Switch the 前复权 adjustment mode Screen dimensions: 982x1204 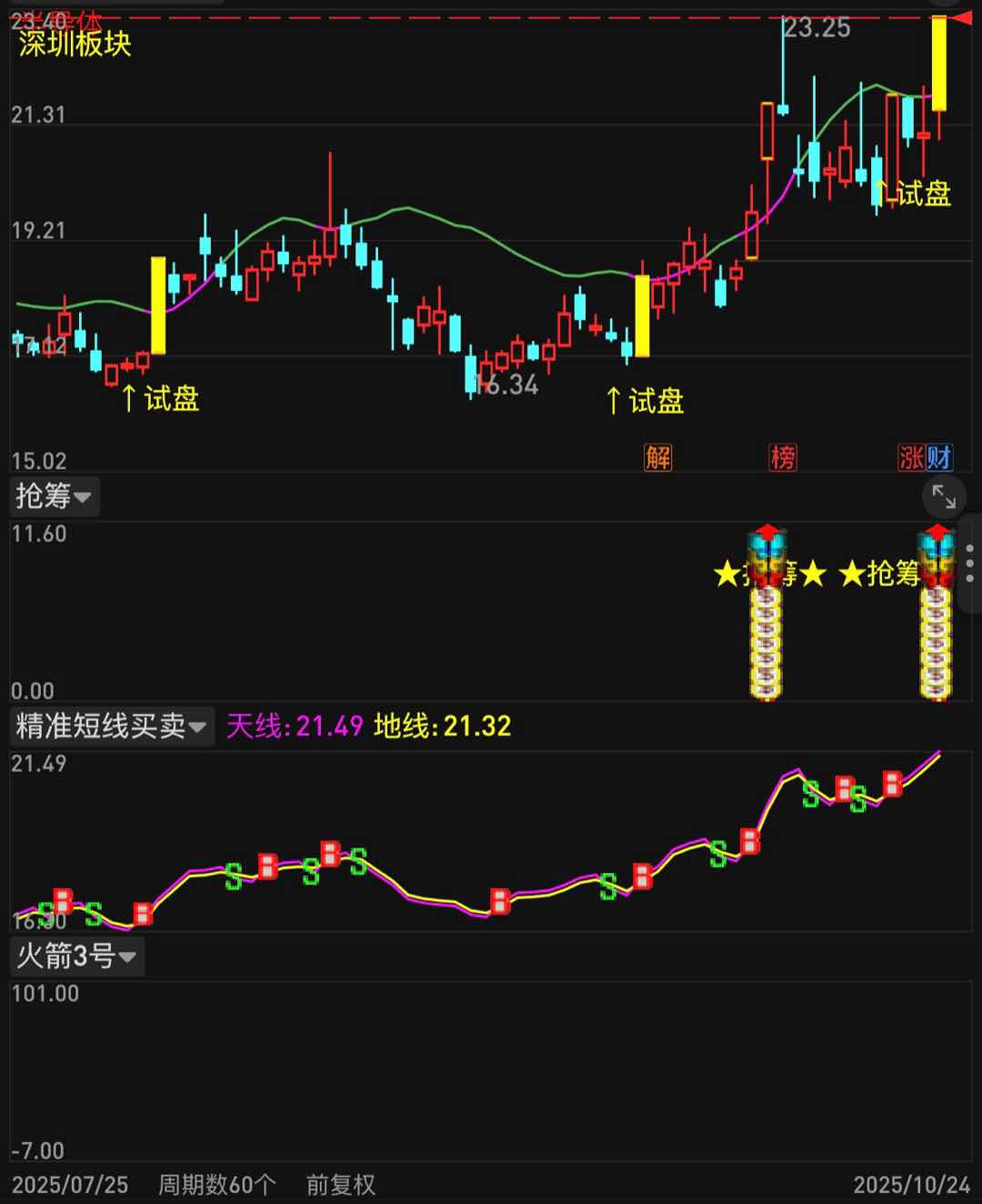click(340, 1184)
